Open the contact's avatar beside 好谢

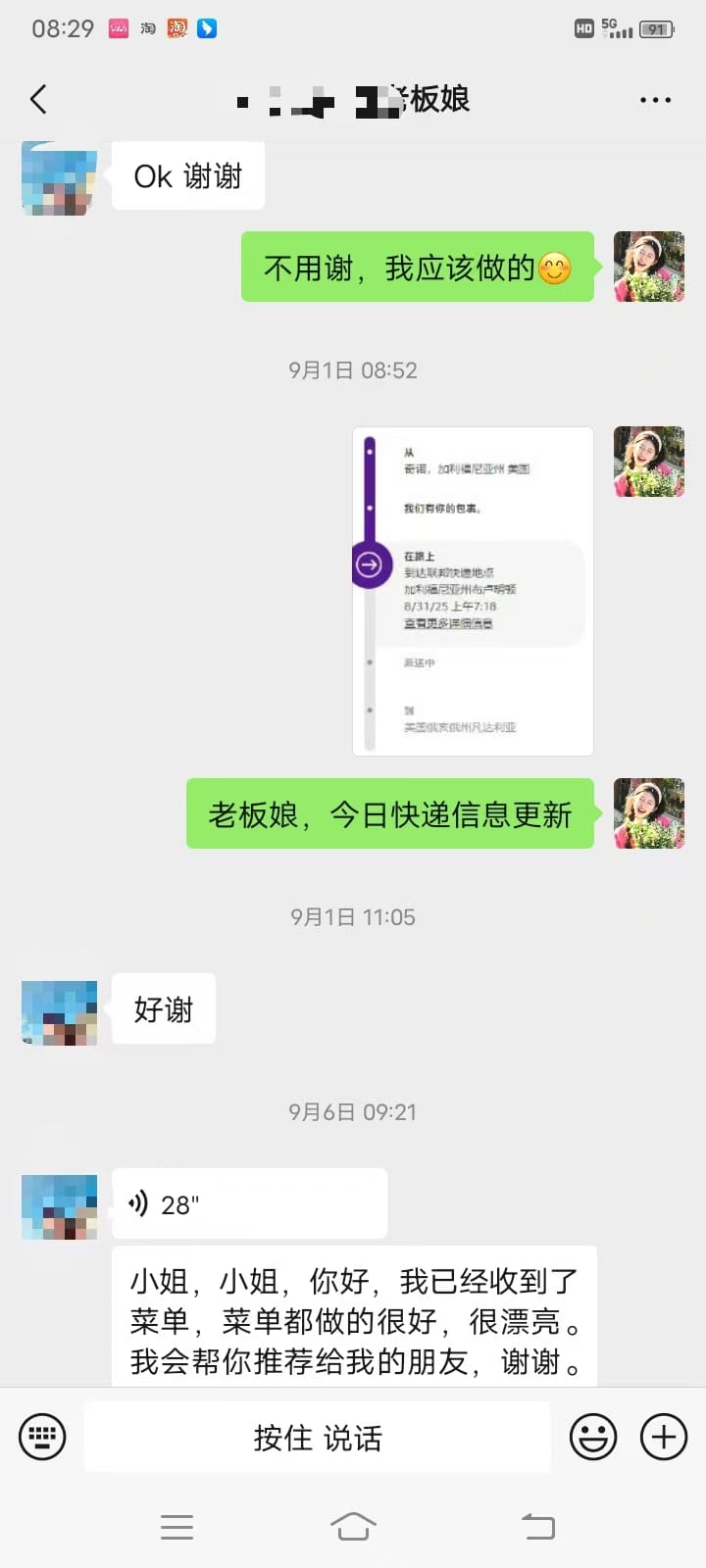pos(60,1009)
